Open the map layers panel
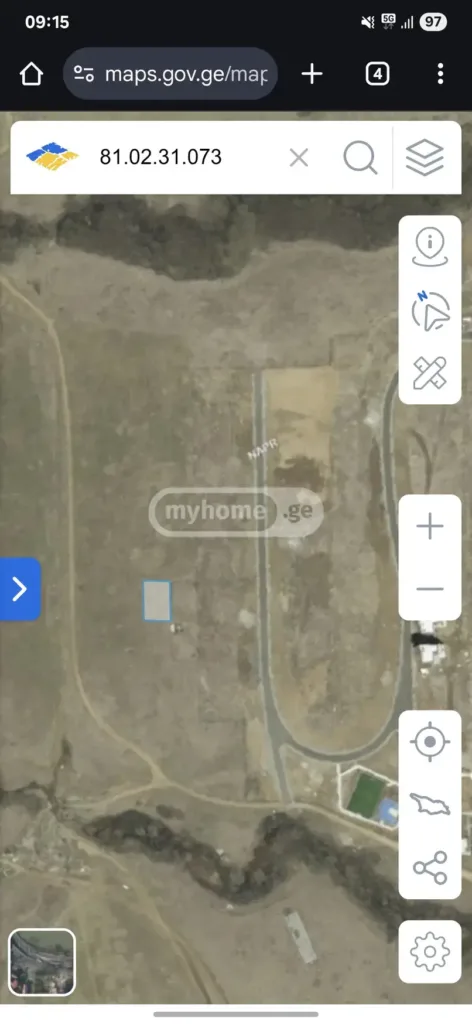Screen dimensions: 472x1024 (425, 157)
